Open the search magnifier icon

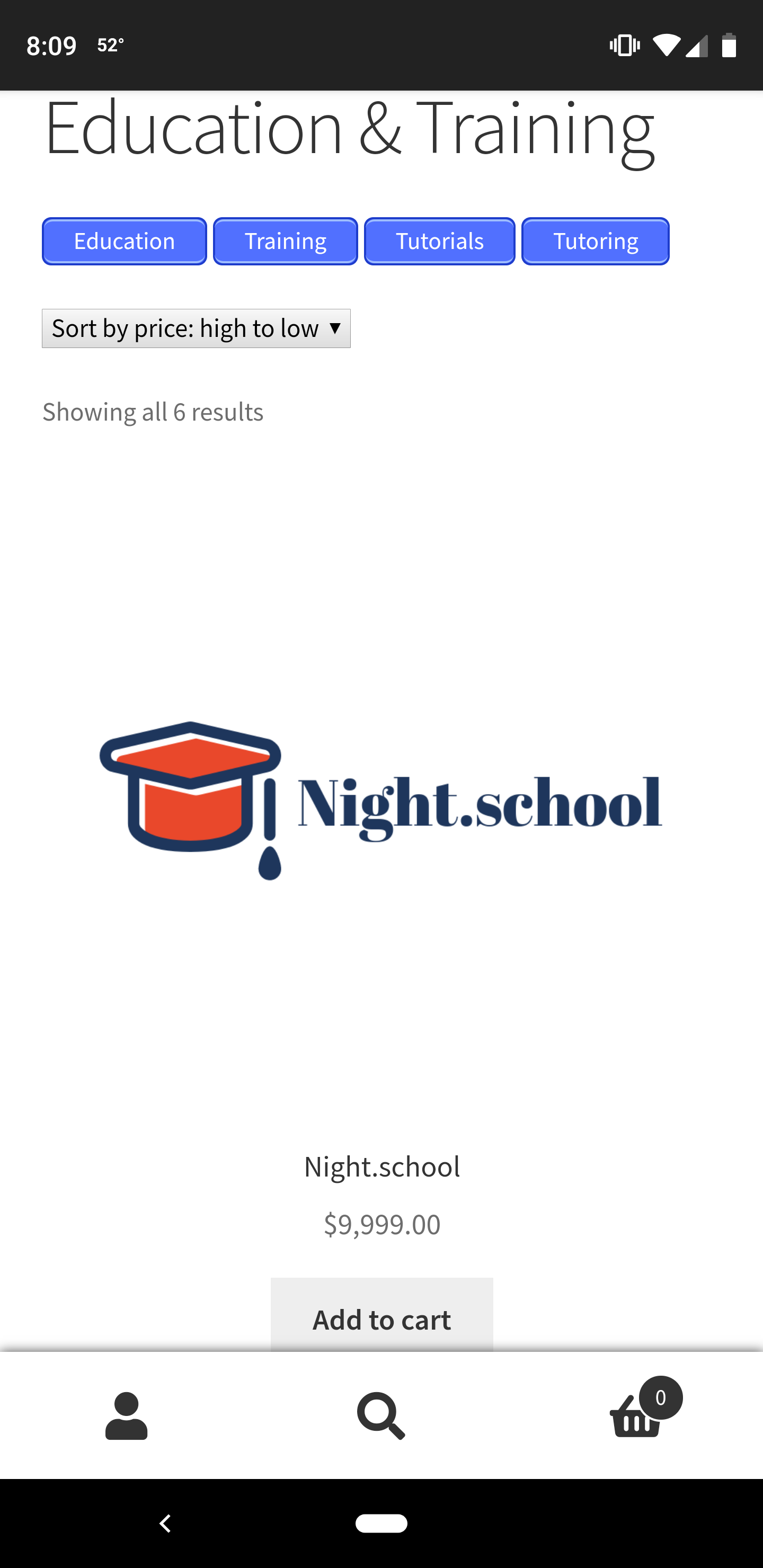pyautogui.click(x=381, y=1416)
